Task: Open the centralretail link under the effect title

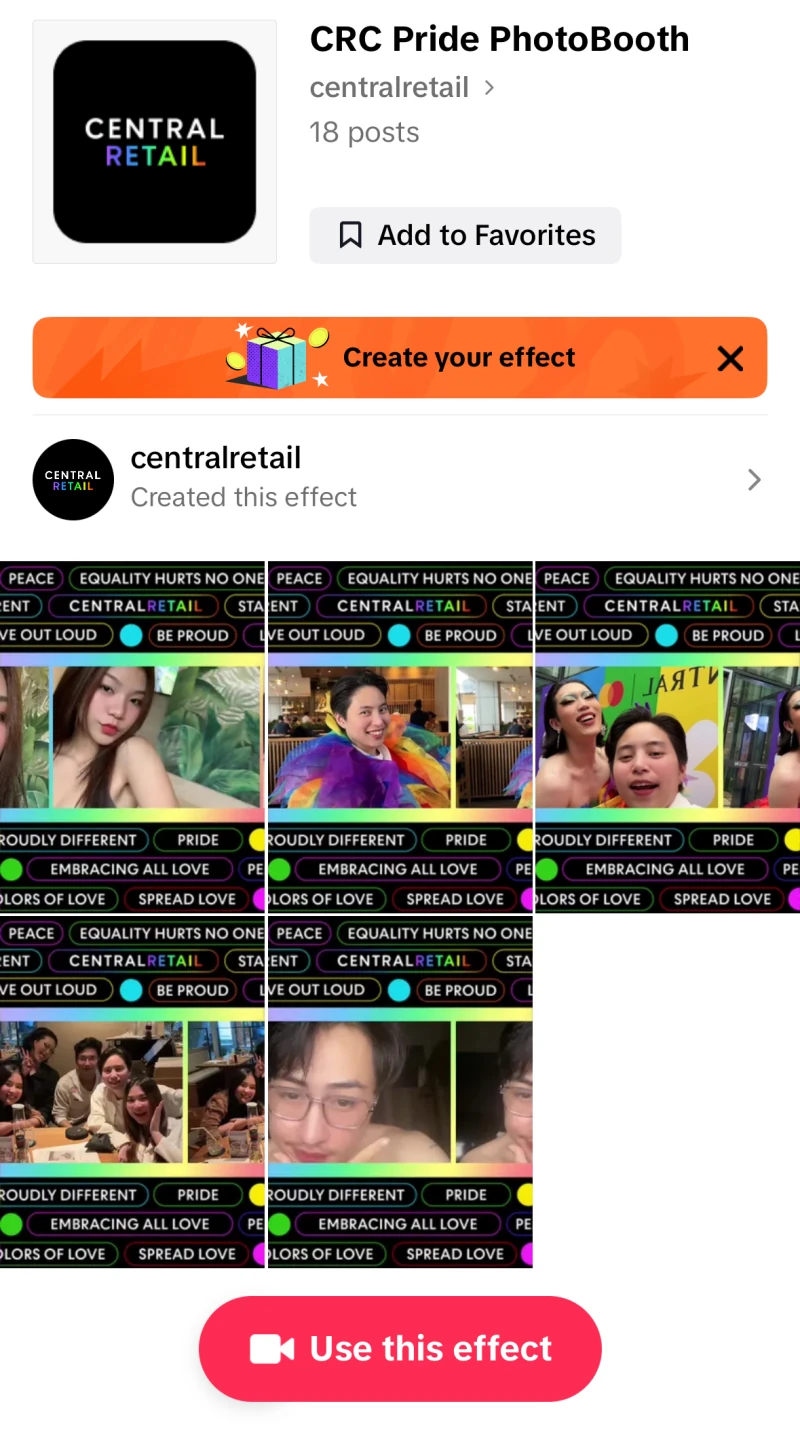Action: click(x=401, y=88)
